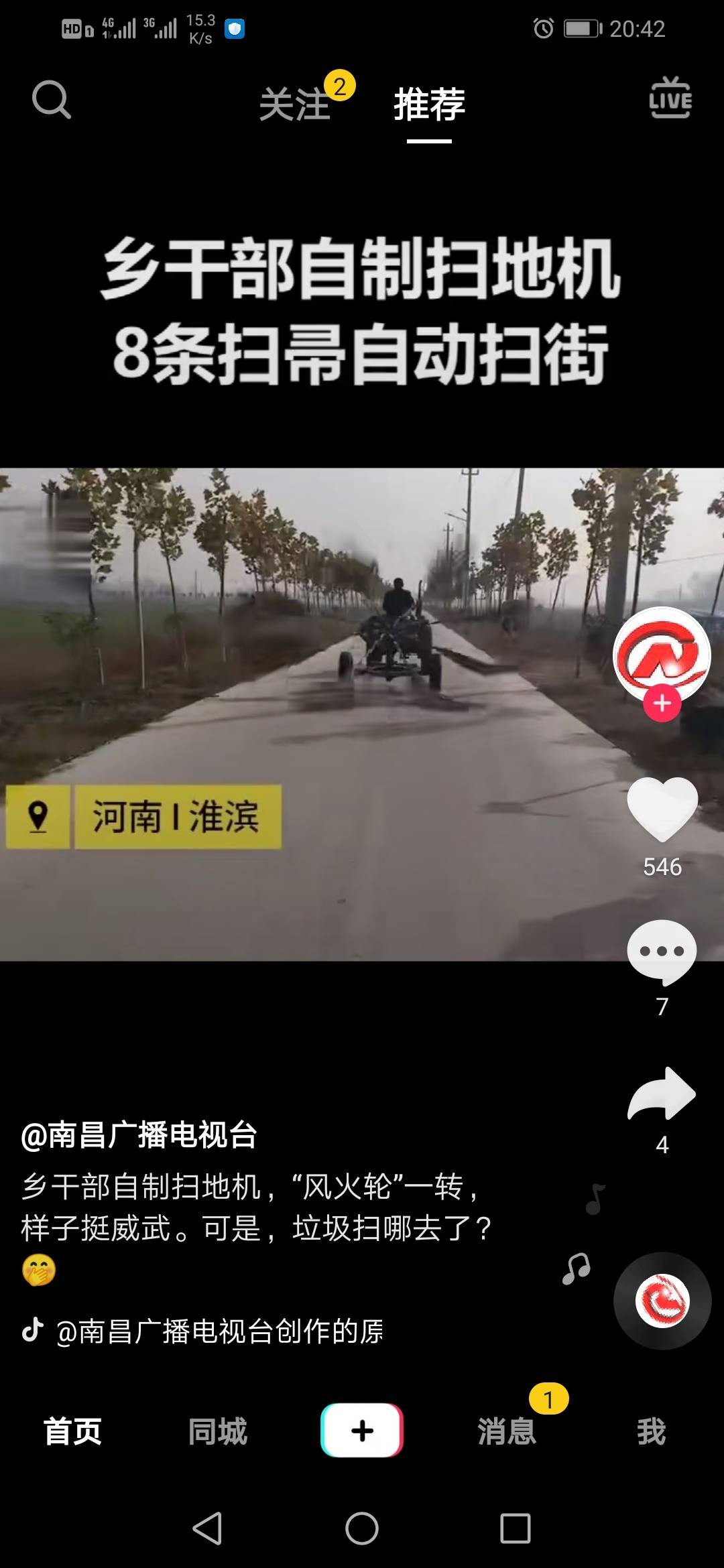724x1568 pixels.
Task: Open the 我 profile tab
Action: (x=651, y=1431)
